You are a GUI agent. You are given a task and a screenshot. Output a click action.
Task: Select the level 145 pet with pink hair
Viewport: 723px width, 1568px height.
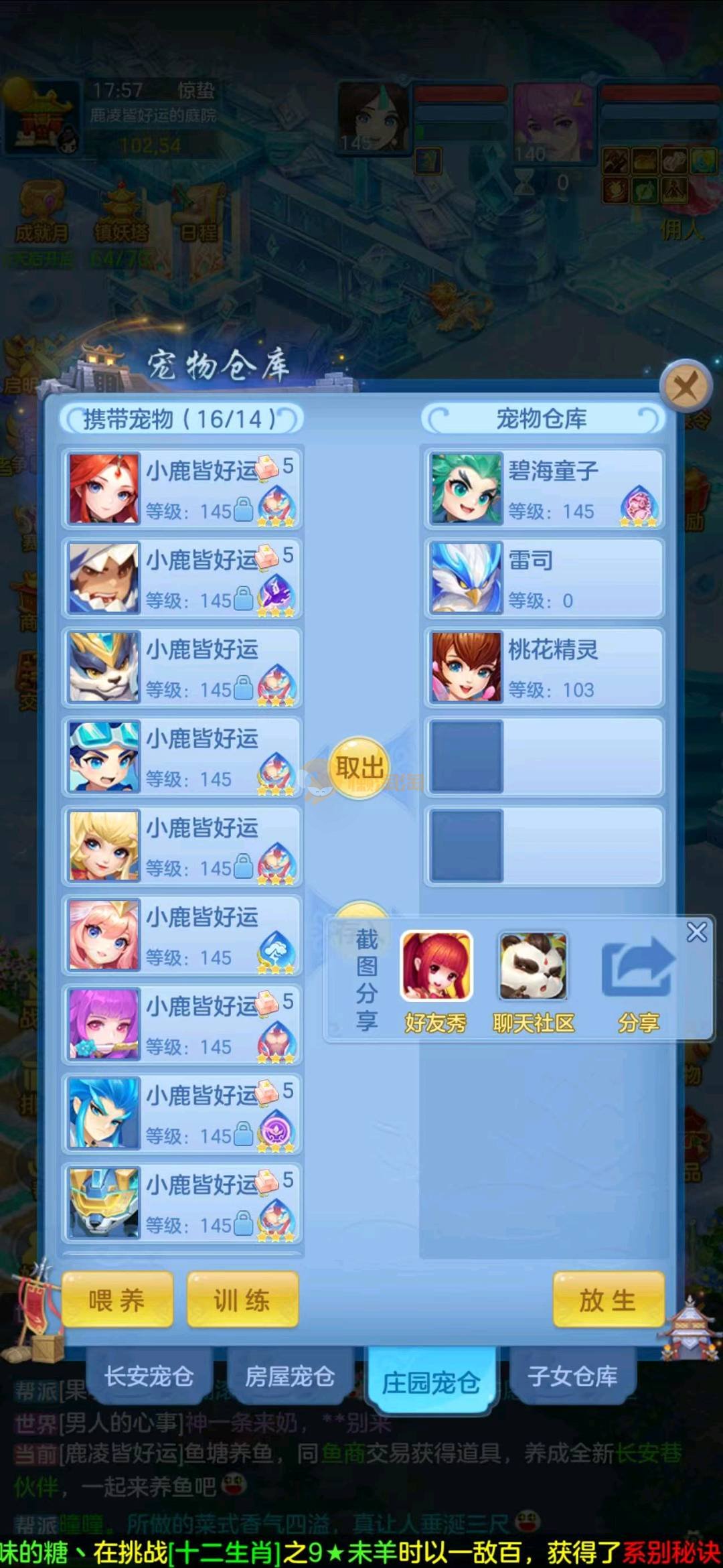pyautogui.click(x=181, y=935)
